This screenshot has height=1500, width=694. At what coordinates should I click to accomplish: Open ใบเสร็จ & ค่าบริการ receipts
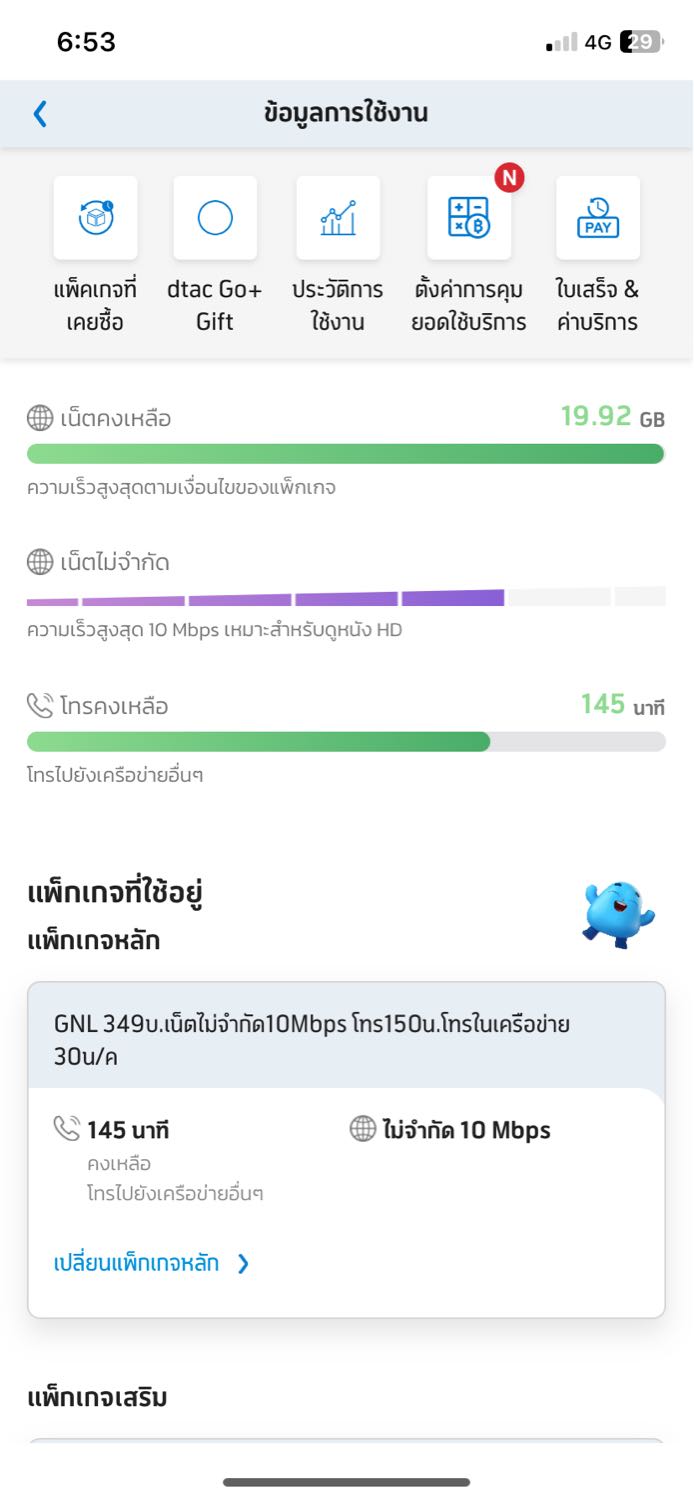pos(598,218)
